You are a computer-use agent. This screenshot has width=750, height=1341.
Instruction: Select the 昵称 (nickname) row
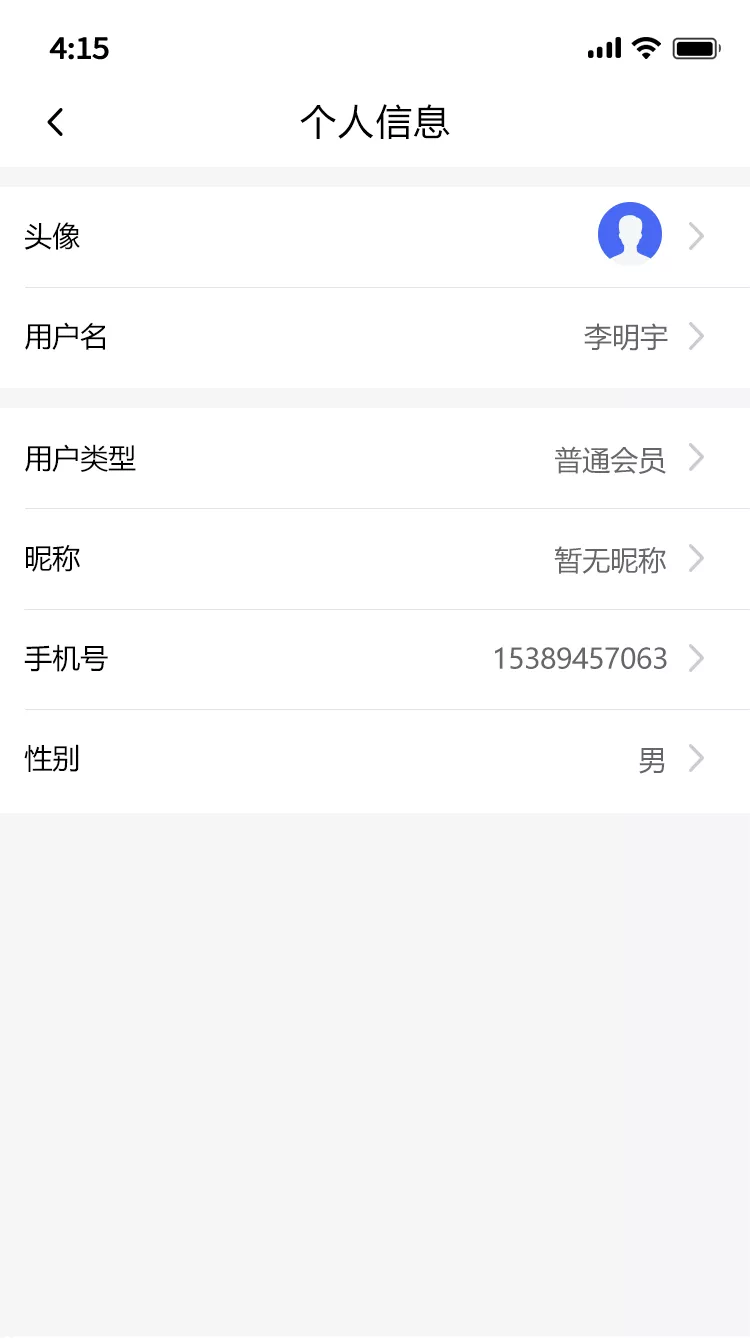[375, 558]
